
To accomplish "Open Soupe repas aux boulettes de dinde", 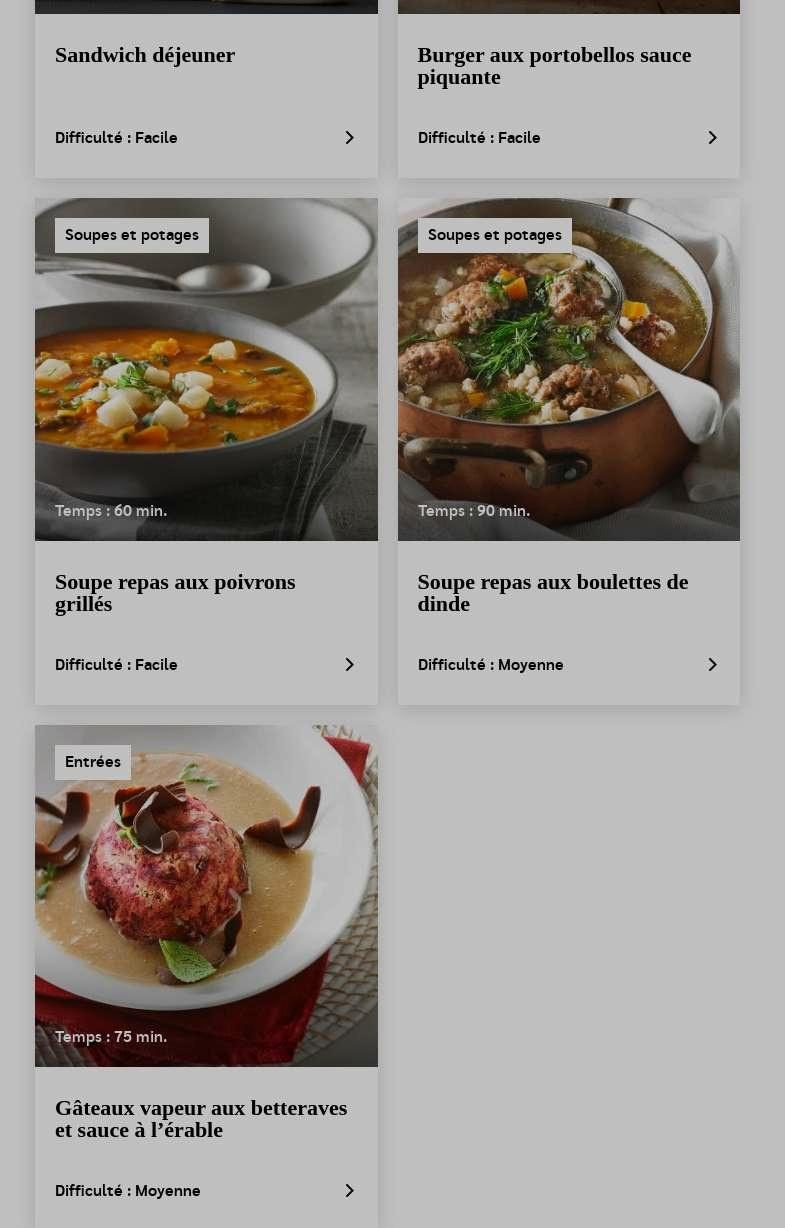I will pyautogui.click(x=552, y=593).
